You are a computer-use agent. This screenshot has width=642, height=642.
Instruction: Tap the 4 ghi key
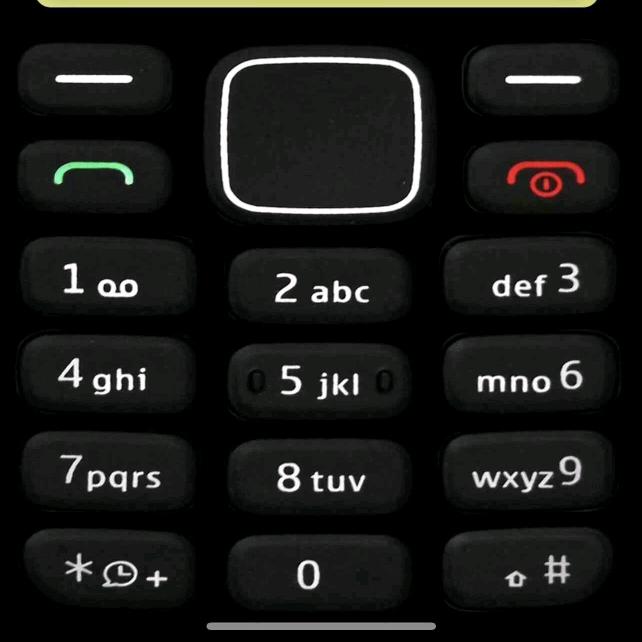click(x=103, y=377)
